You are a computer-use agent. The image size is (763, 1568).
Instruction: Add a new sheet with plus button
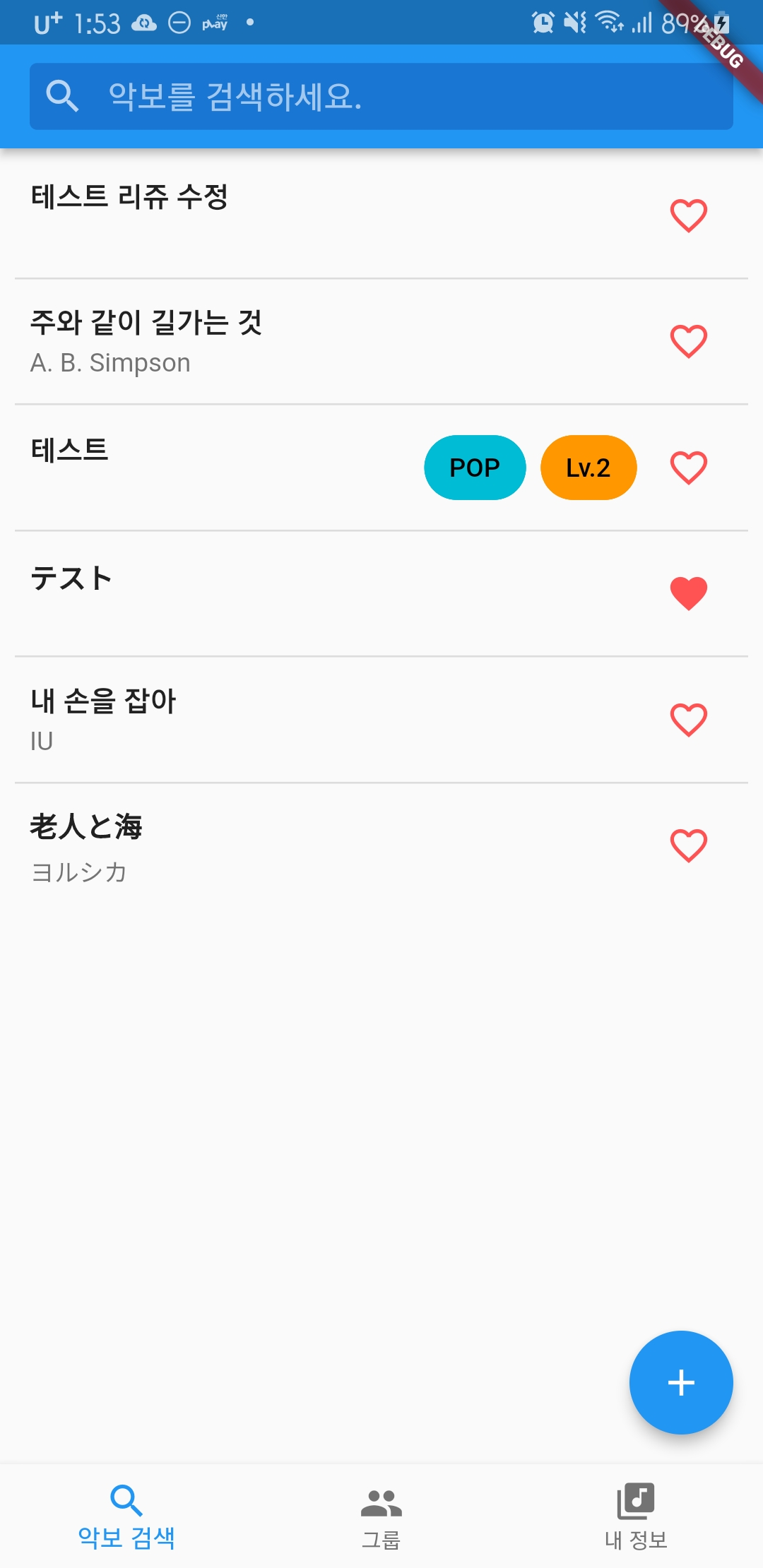[681, 1382]
